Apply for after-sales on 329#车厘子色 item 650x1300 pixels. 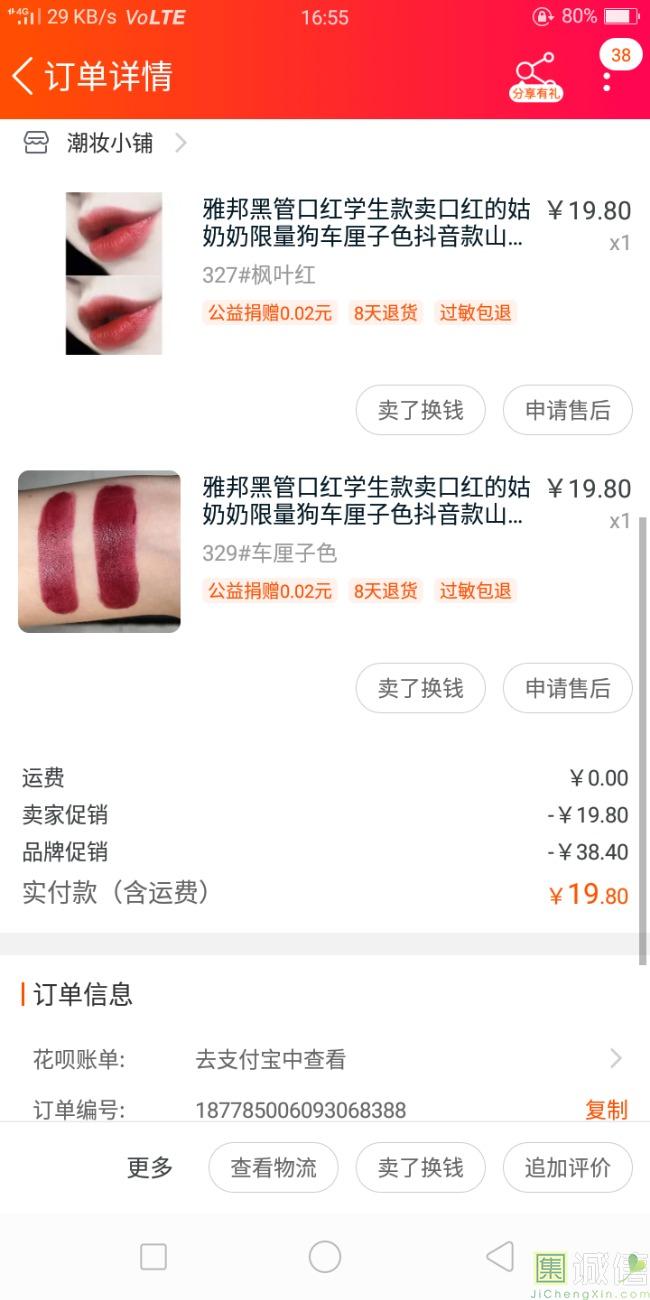point(568,688)
